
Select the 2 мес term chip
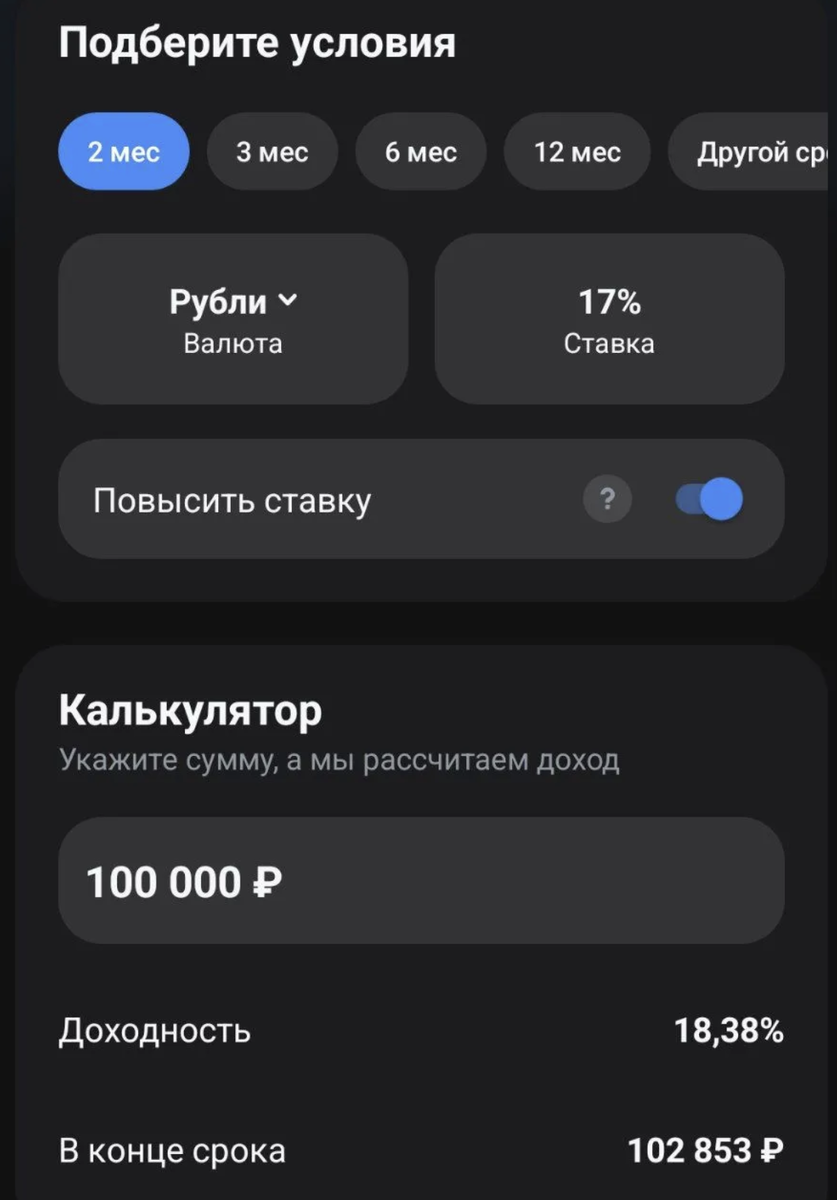(x=124, y=152)
